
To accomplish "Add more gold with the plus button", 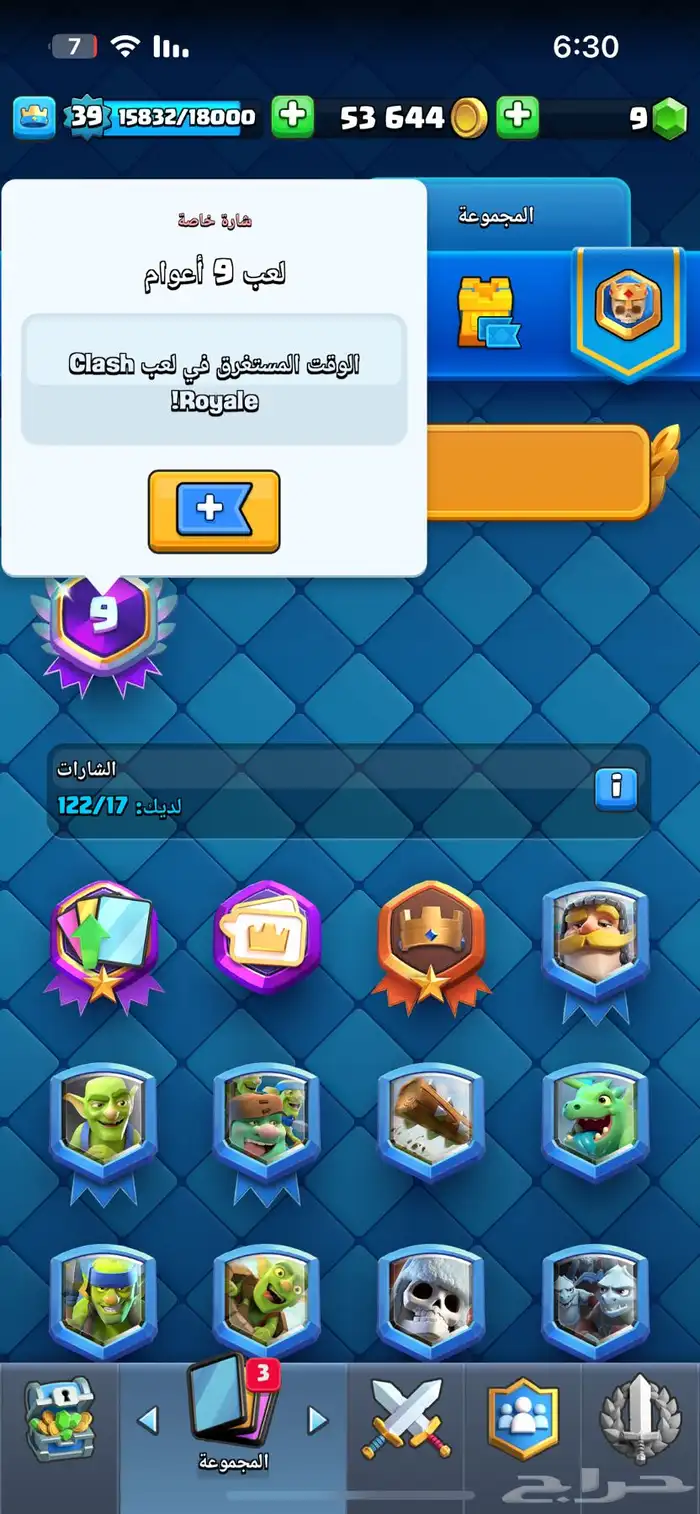I will (517, 117).
